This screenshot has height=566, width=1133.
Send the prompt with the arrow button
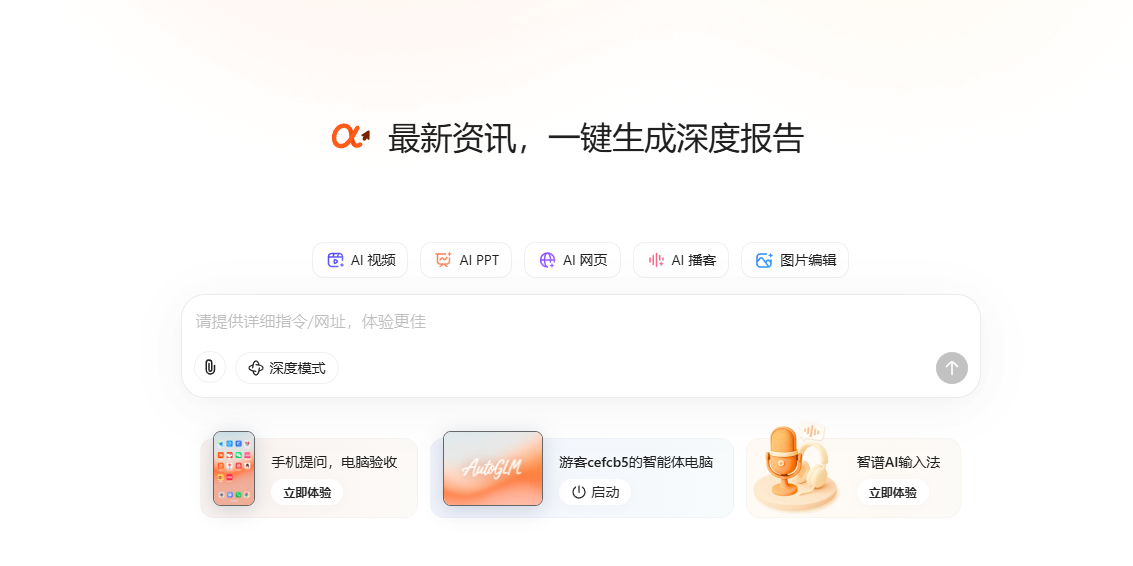coord(951,368)
